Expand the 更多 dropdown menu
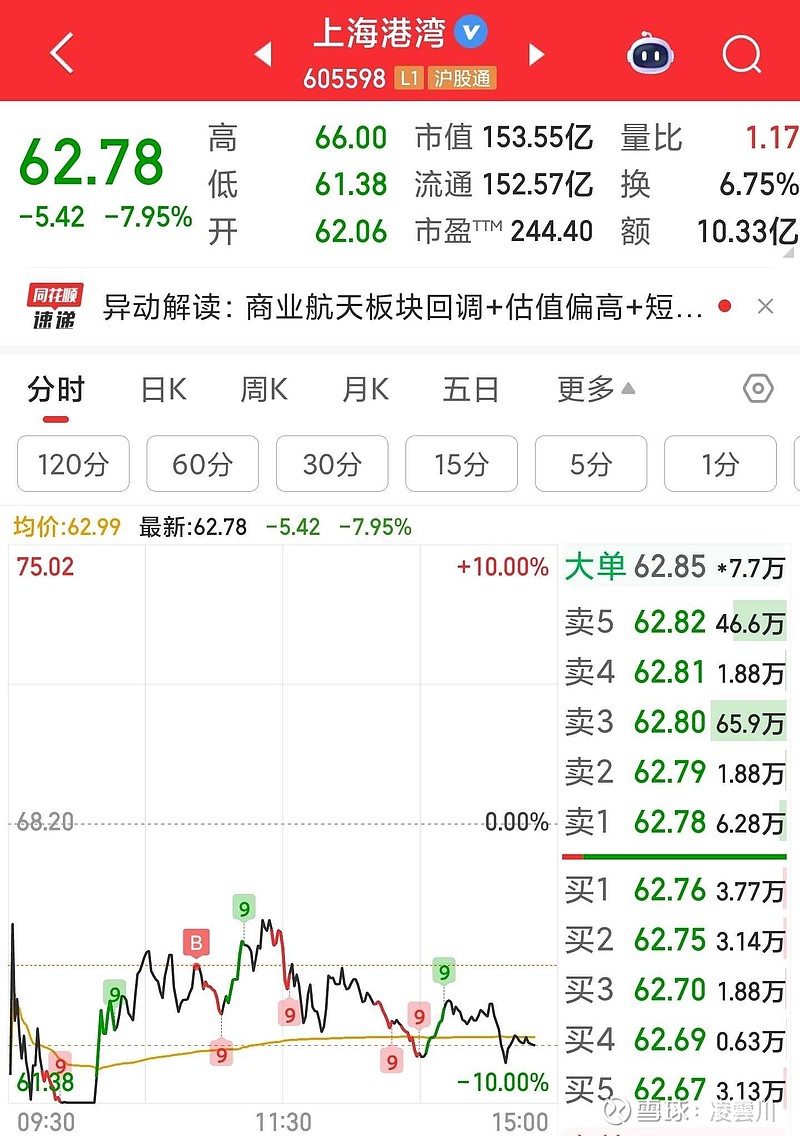Image resolution: width=800 pixels, height=1136 pixels. tap(588, 389)
